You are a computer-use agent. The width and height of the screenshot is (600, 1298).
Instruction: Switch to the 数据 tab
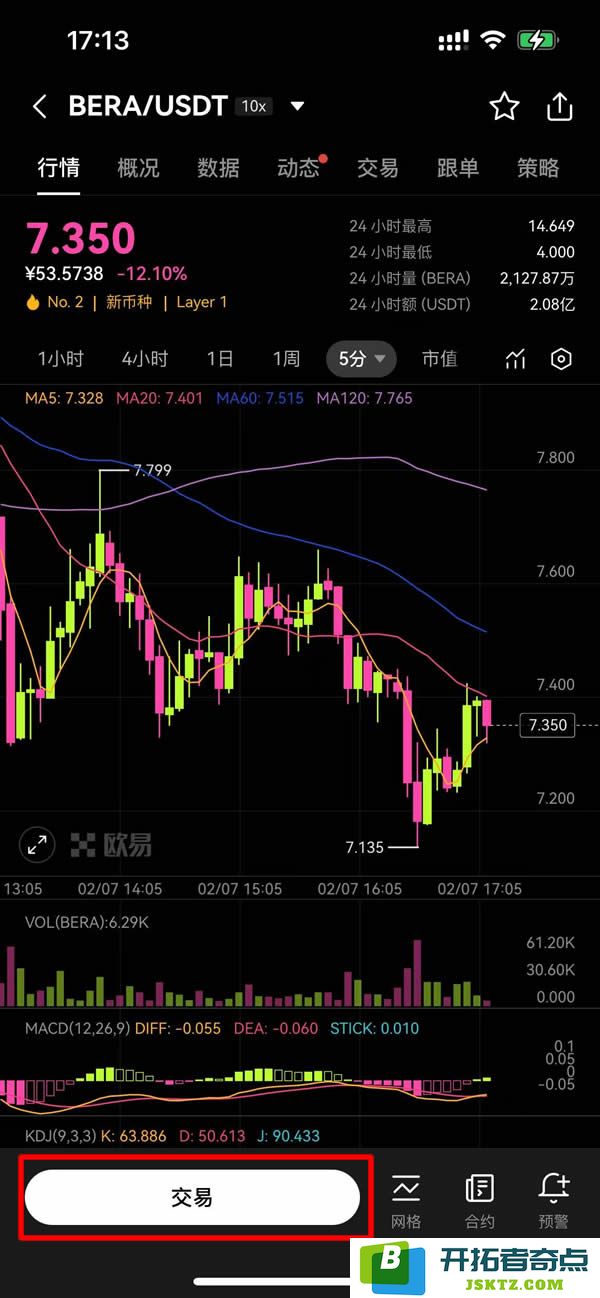[218, 167]
